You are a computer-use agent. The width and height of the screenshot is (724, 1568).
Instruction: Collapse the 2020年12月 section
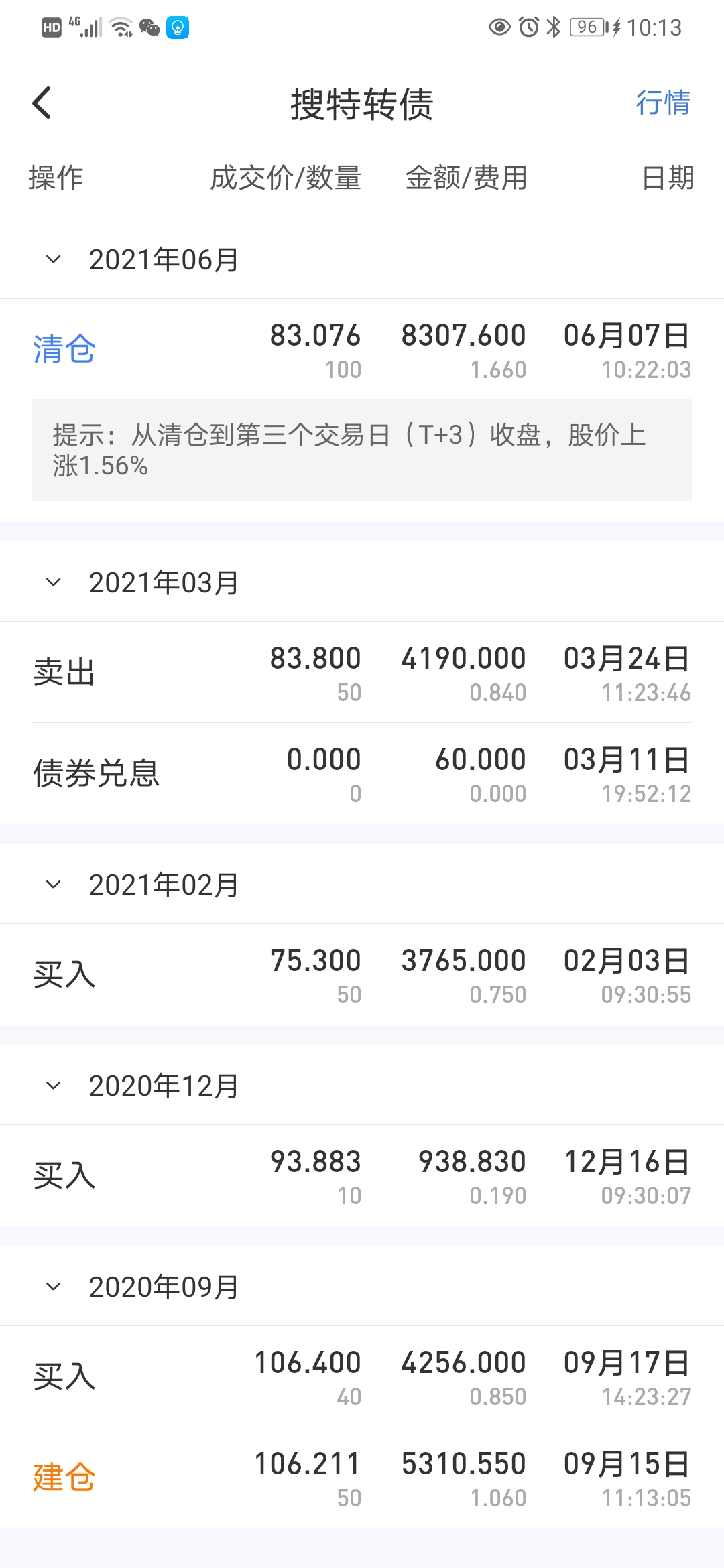(x=54, y=1086)
